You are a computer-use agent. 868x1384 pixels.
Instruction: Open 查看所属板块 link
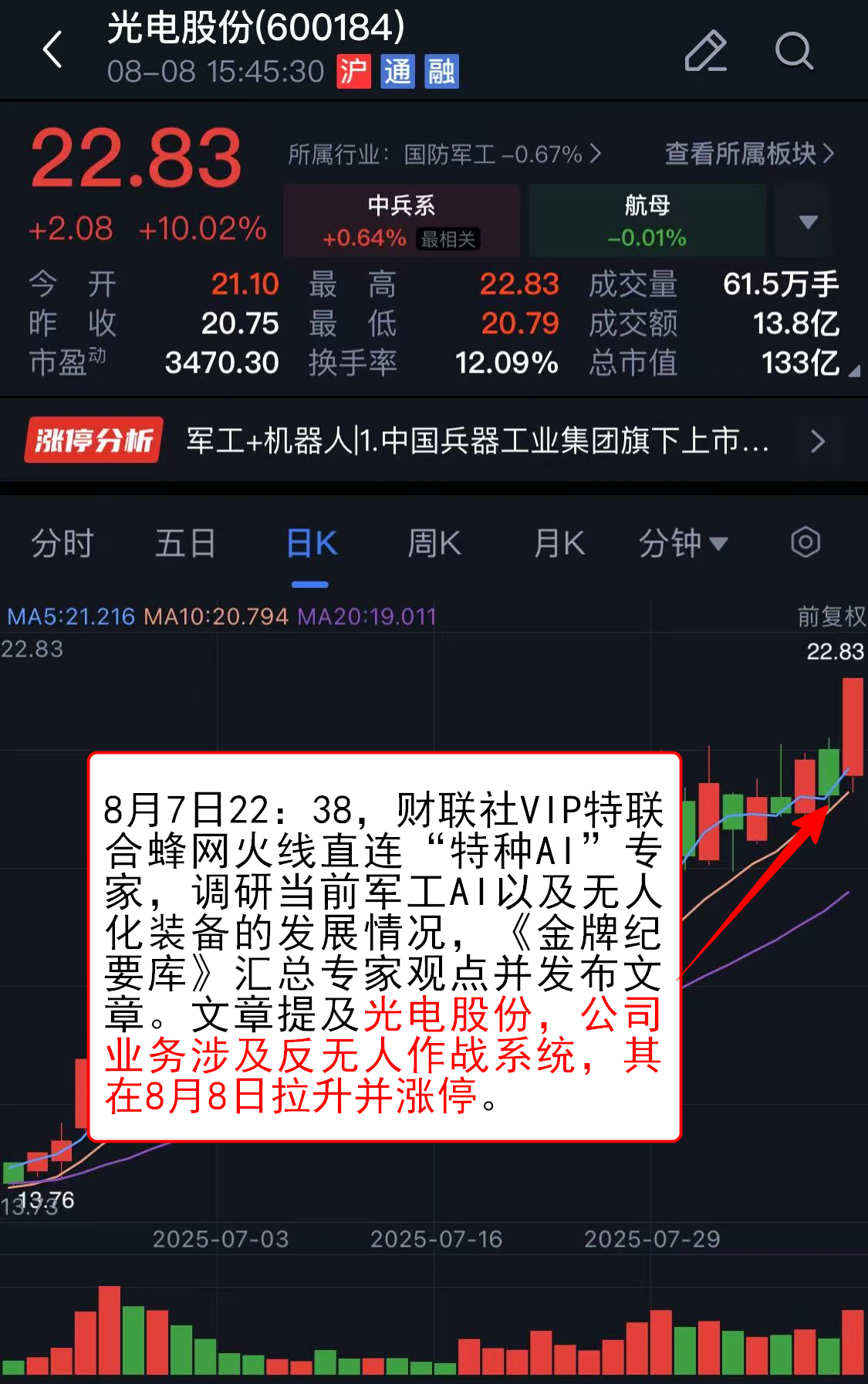tap(748, 154)
